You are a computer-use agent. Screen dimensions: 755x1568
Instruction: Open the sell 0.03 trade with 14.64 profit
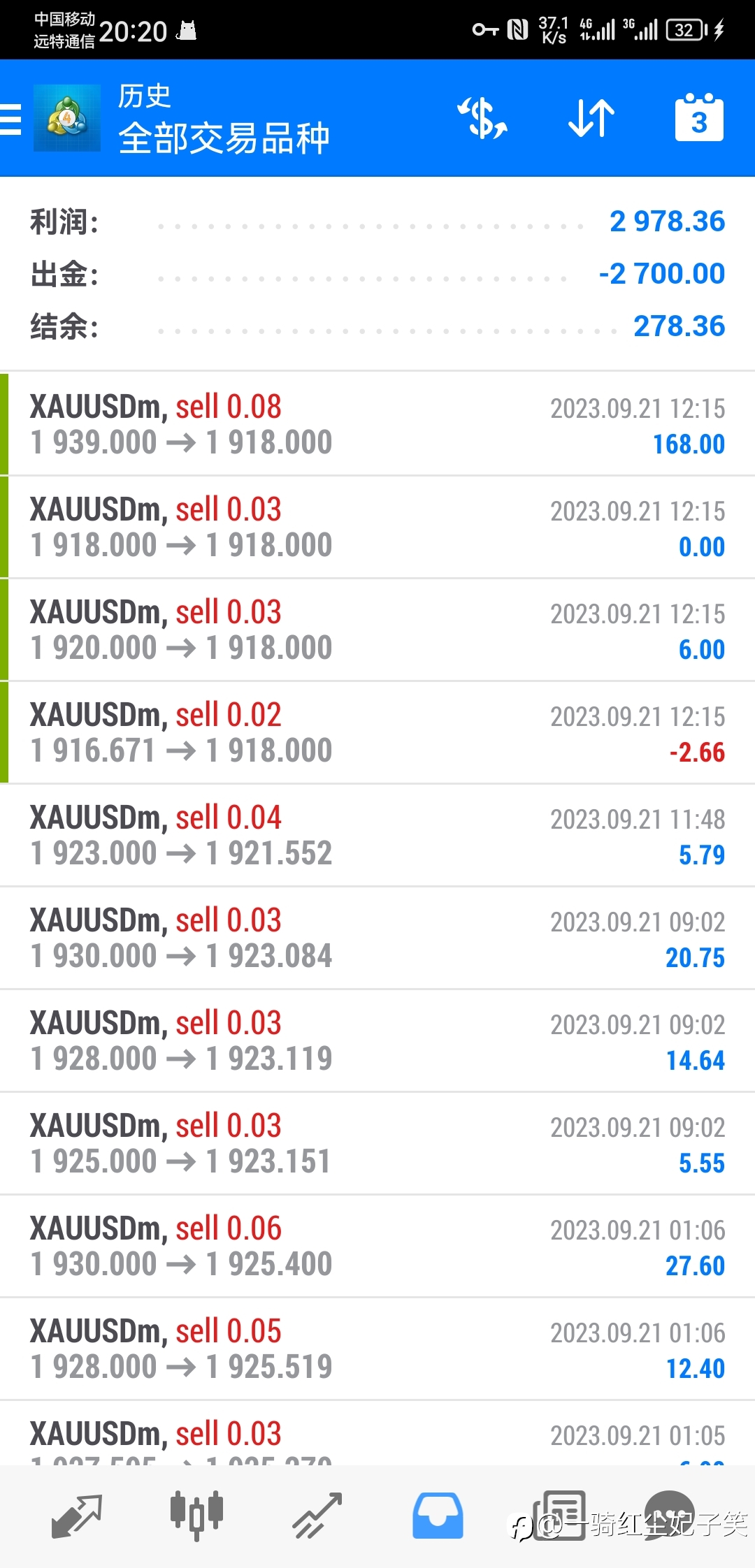click(377, 1040)
